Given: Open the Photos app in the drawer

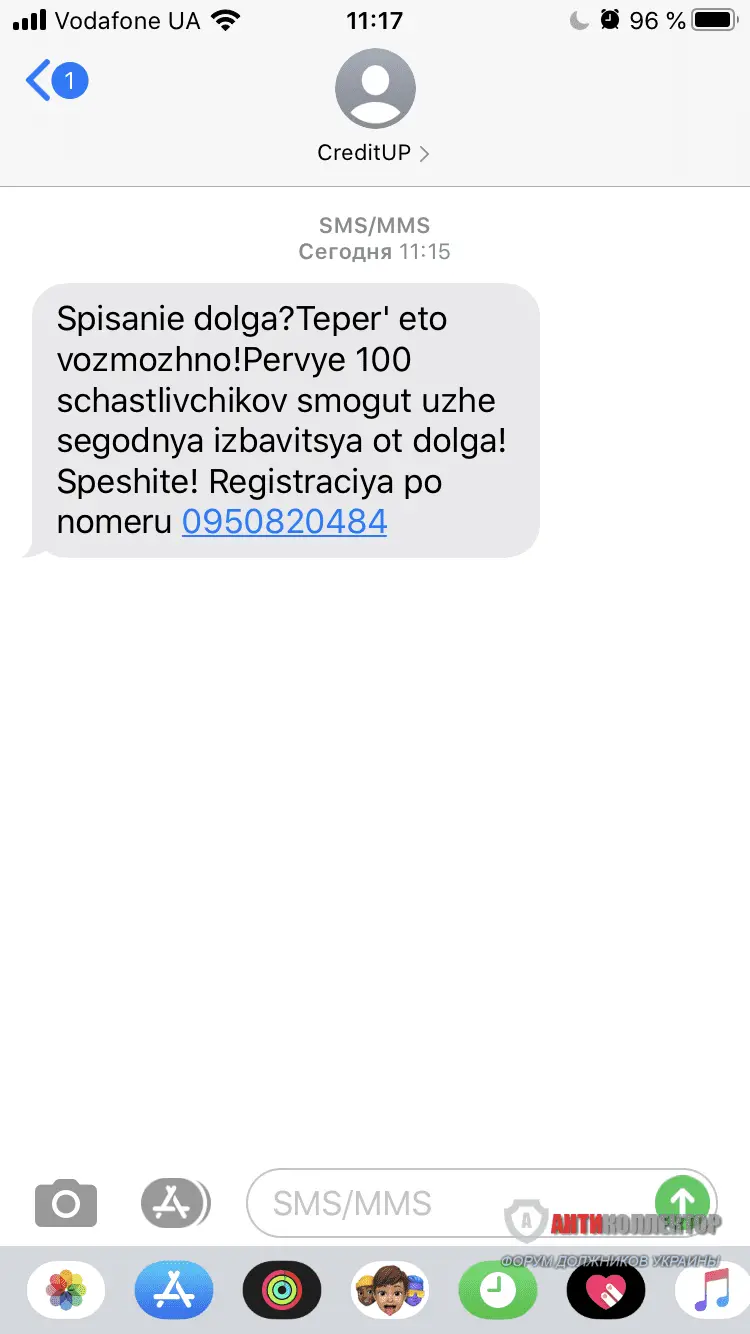Looking at the screenshot, I should point(66,1290).
